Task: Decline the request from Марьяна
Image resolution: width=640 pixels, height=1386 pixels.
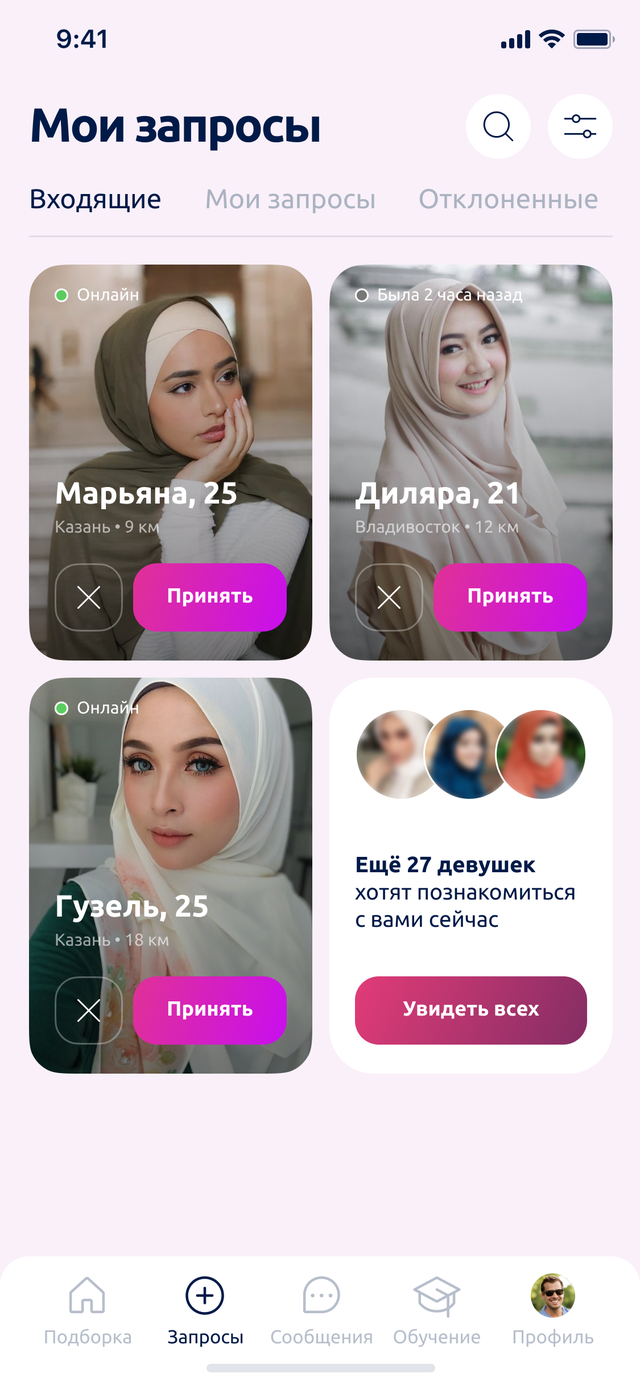Action: 89,597
